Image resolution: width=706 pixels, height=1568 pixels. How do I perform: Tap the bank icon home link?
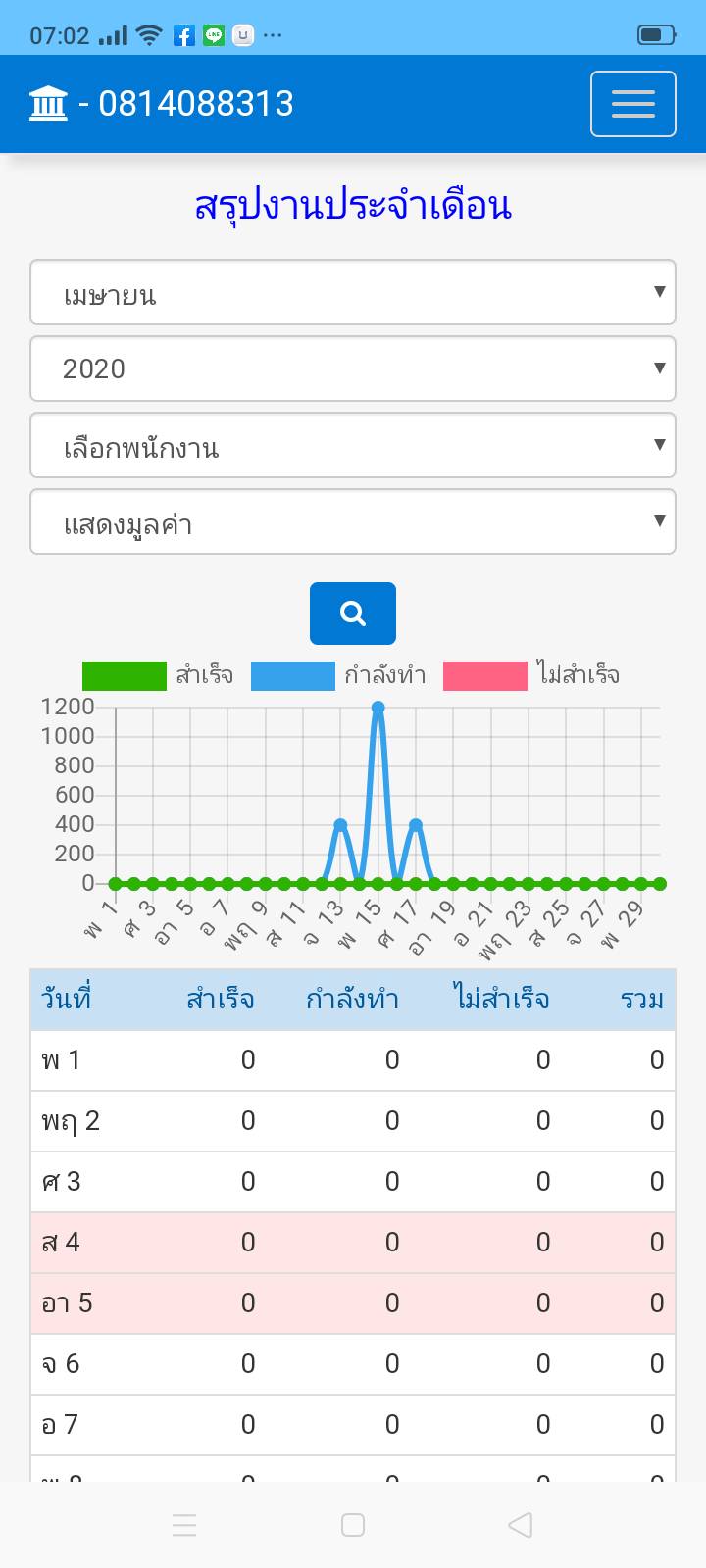pos(49,103)
